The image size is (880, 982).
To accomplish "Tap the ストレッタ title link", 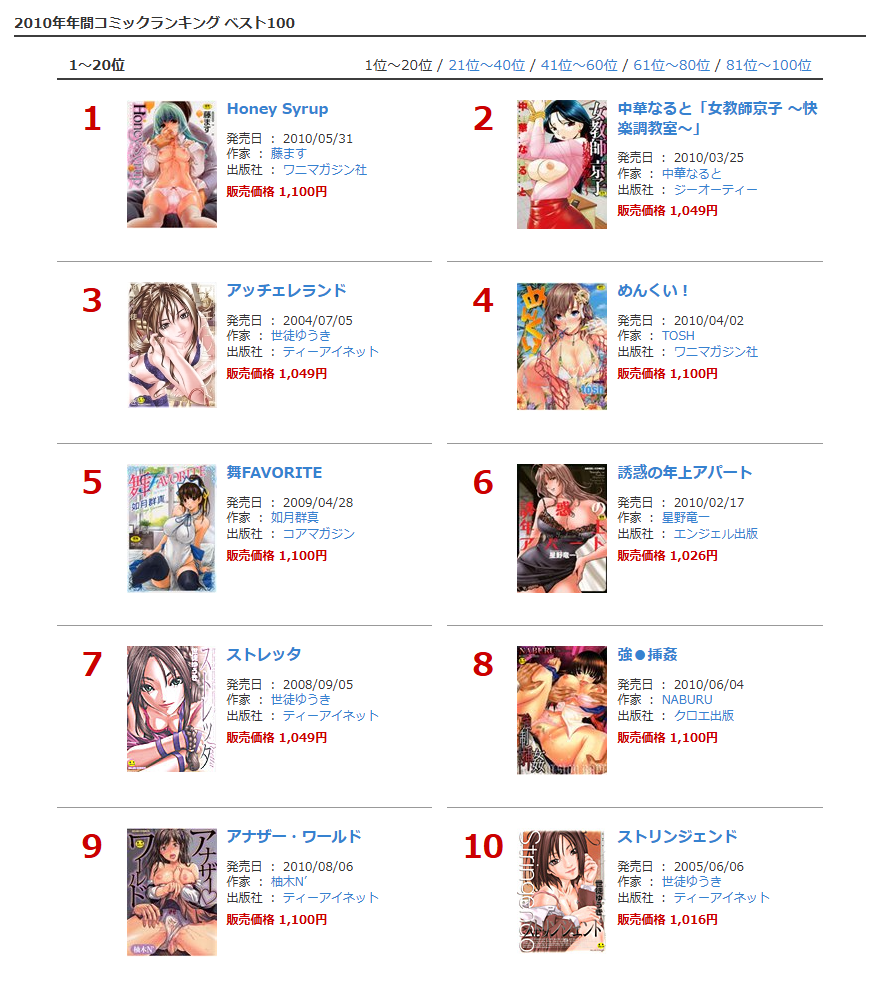I will [264, 655].
